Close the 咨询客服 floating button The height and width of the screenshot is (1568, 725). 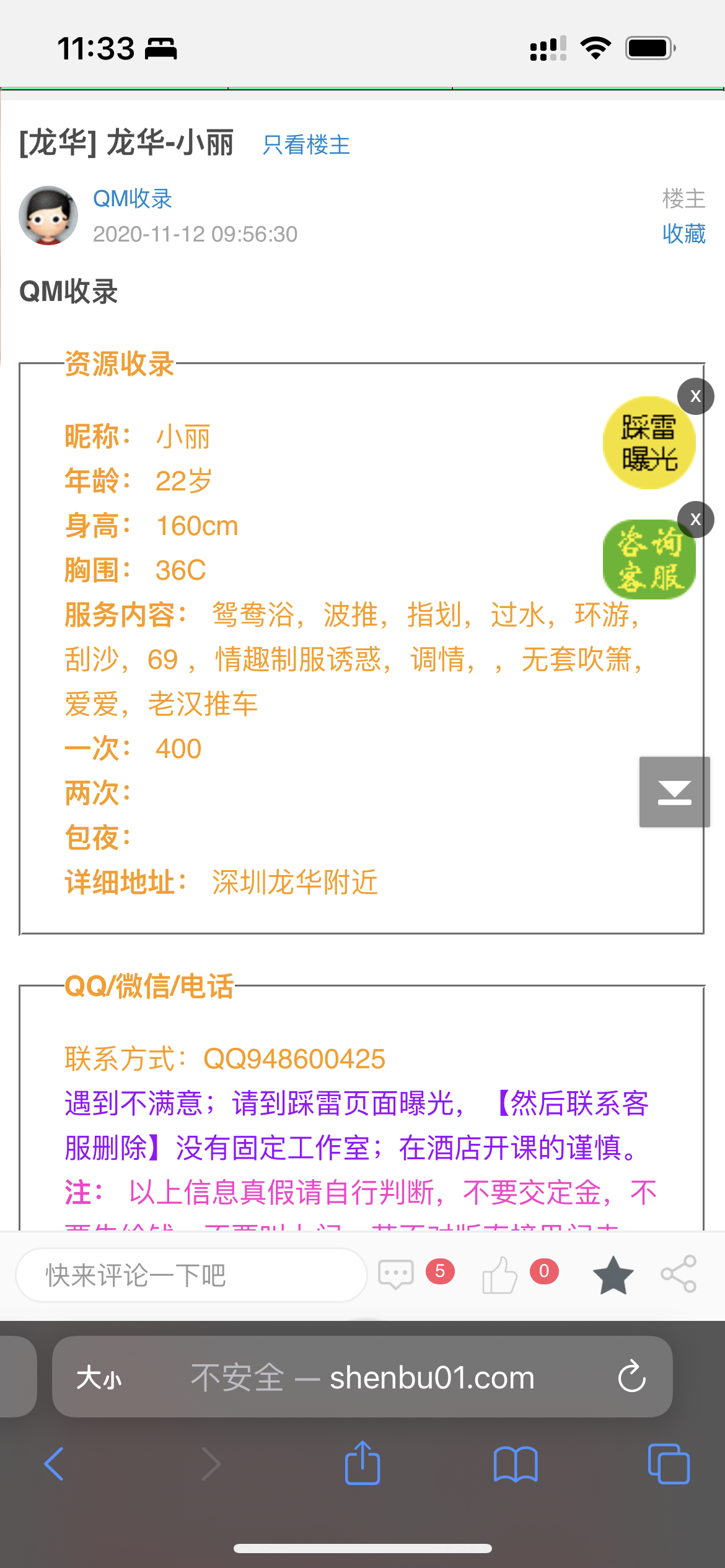tap(695, 519)
